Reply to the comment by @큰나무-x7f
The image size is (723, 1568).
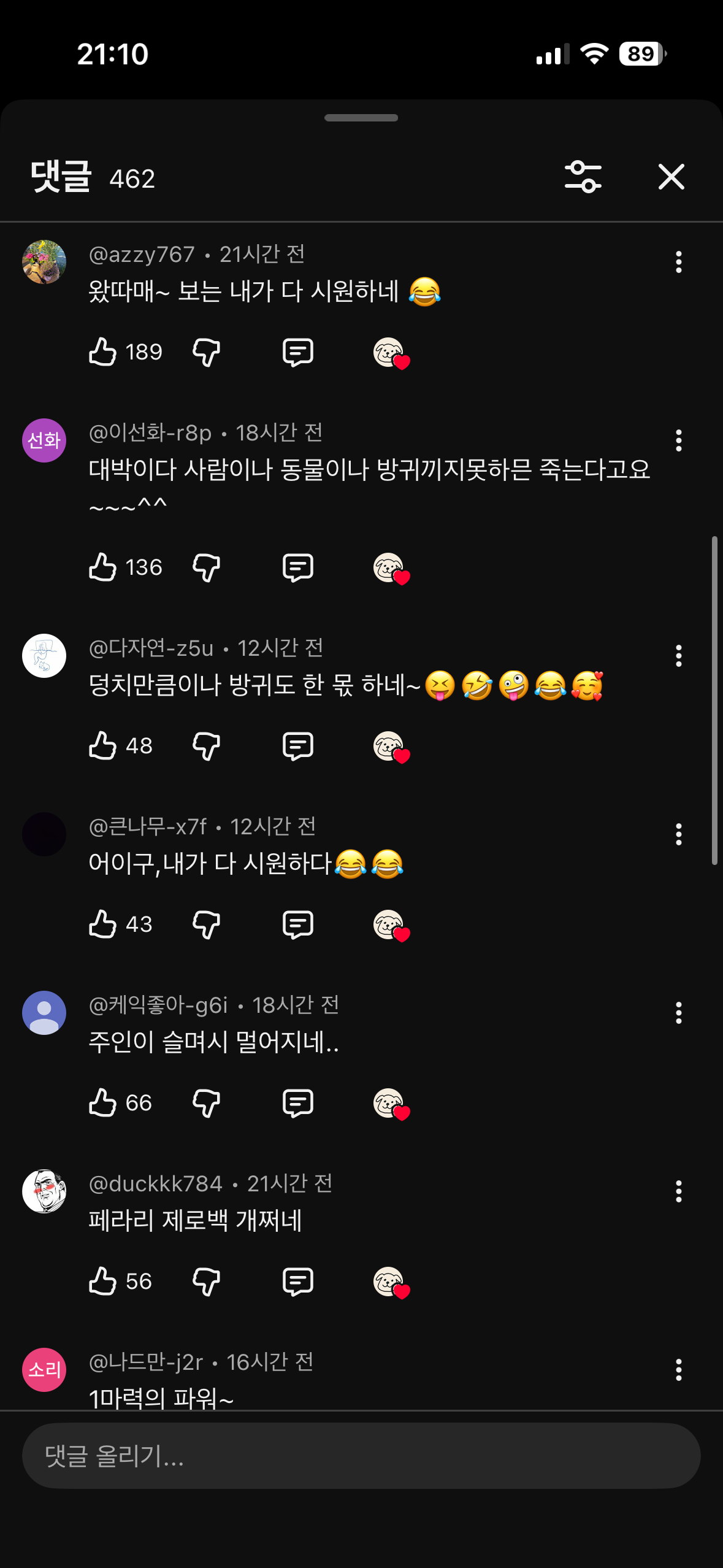point(298,924)
